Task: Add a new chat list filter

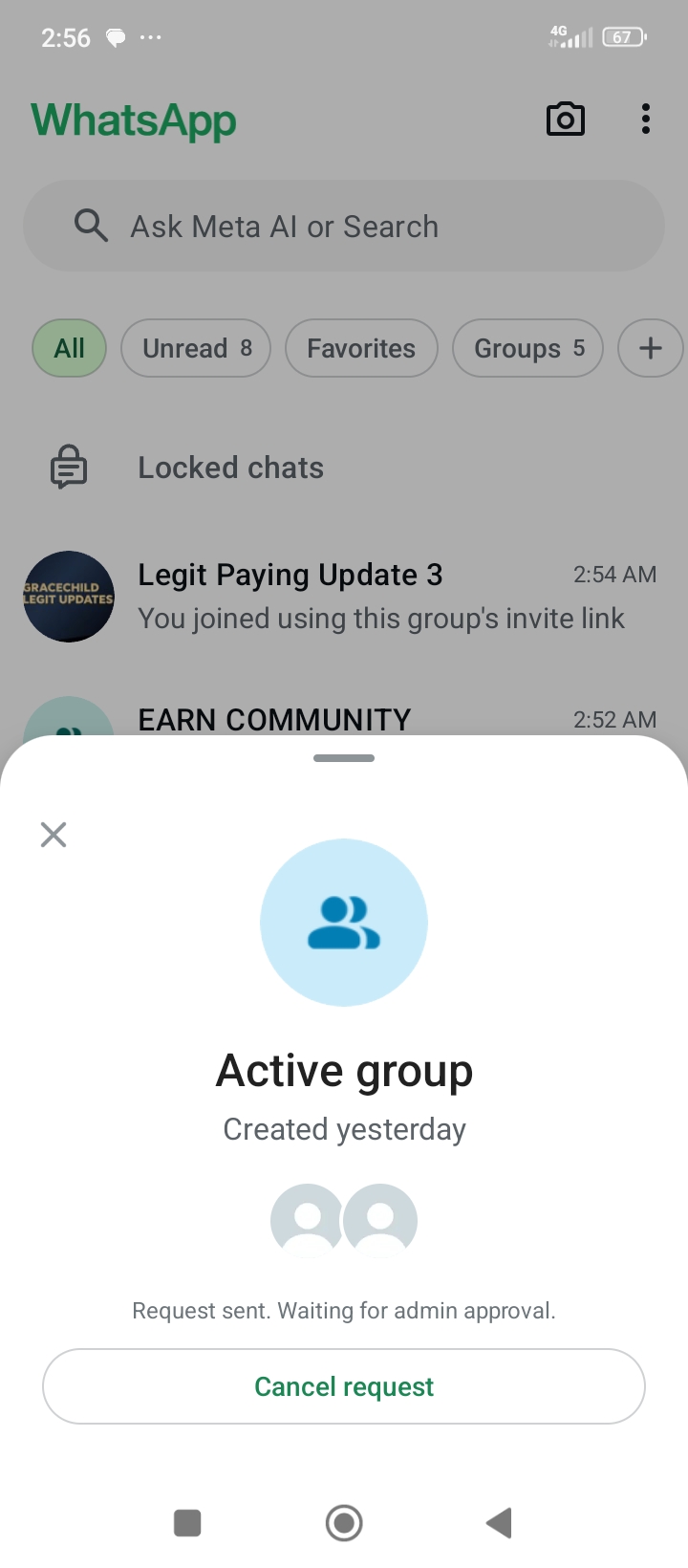Action: pos(650,348)
